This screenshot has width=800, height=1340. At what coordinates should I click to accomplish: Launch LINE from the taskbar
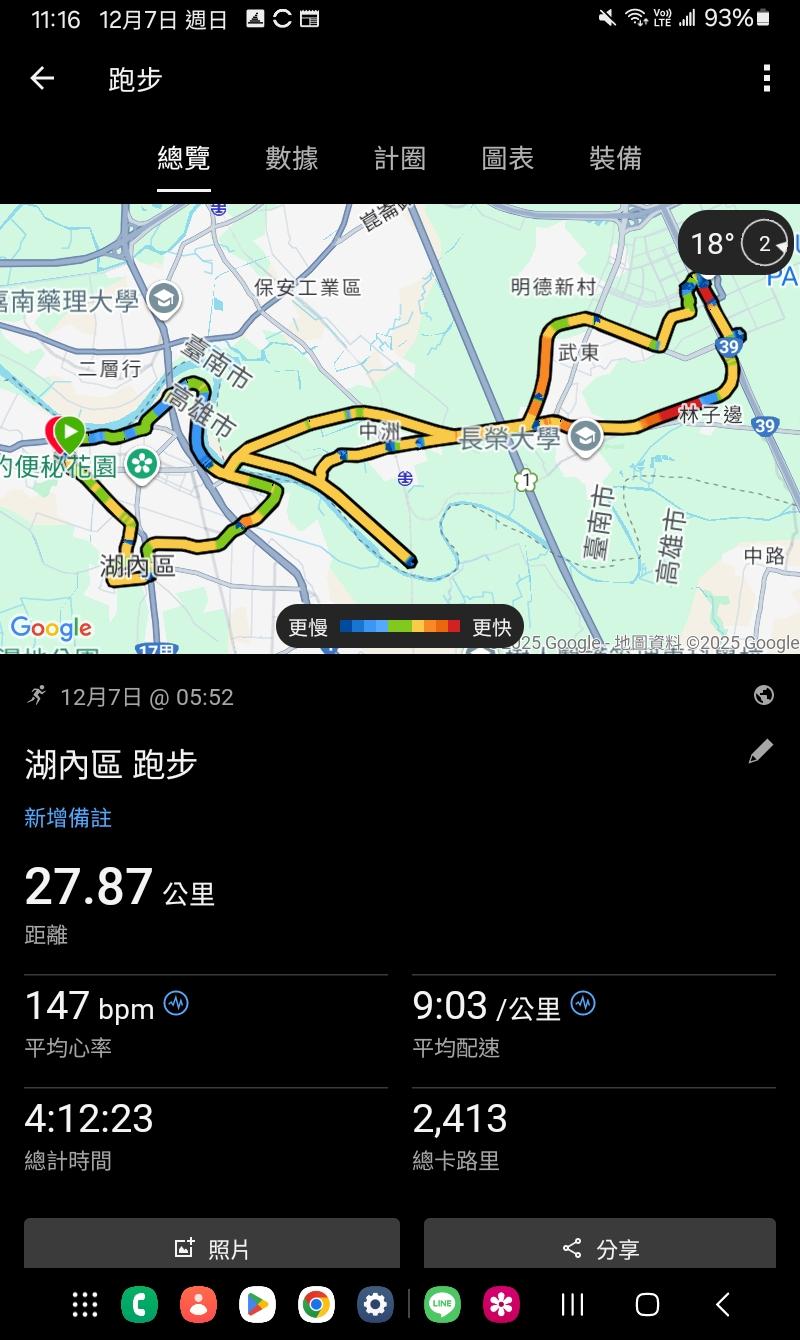pos(442,1304)
